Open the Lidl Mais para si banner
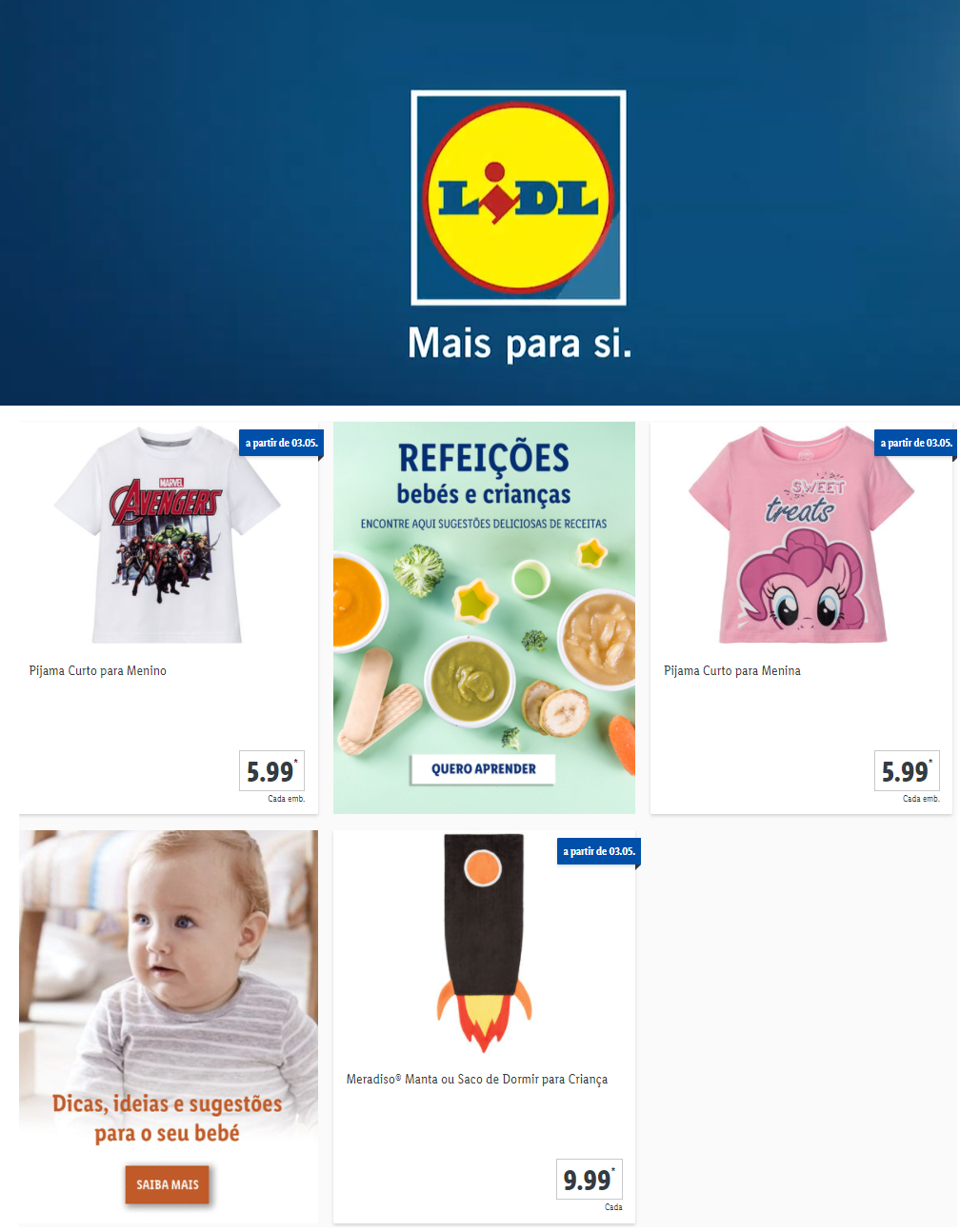 click(x=480, y=202)
